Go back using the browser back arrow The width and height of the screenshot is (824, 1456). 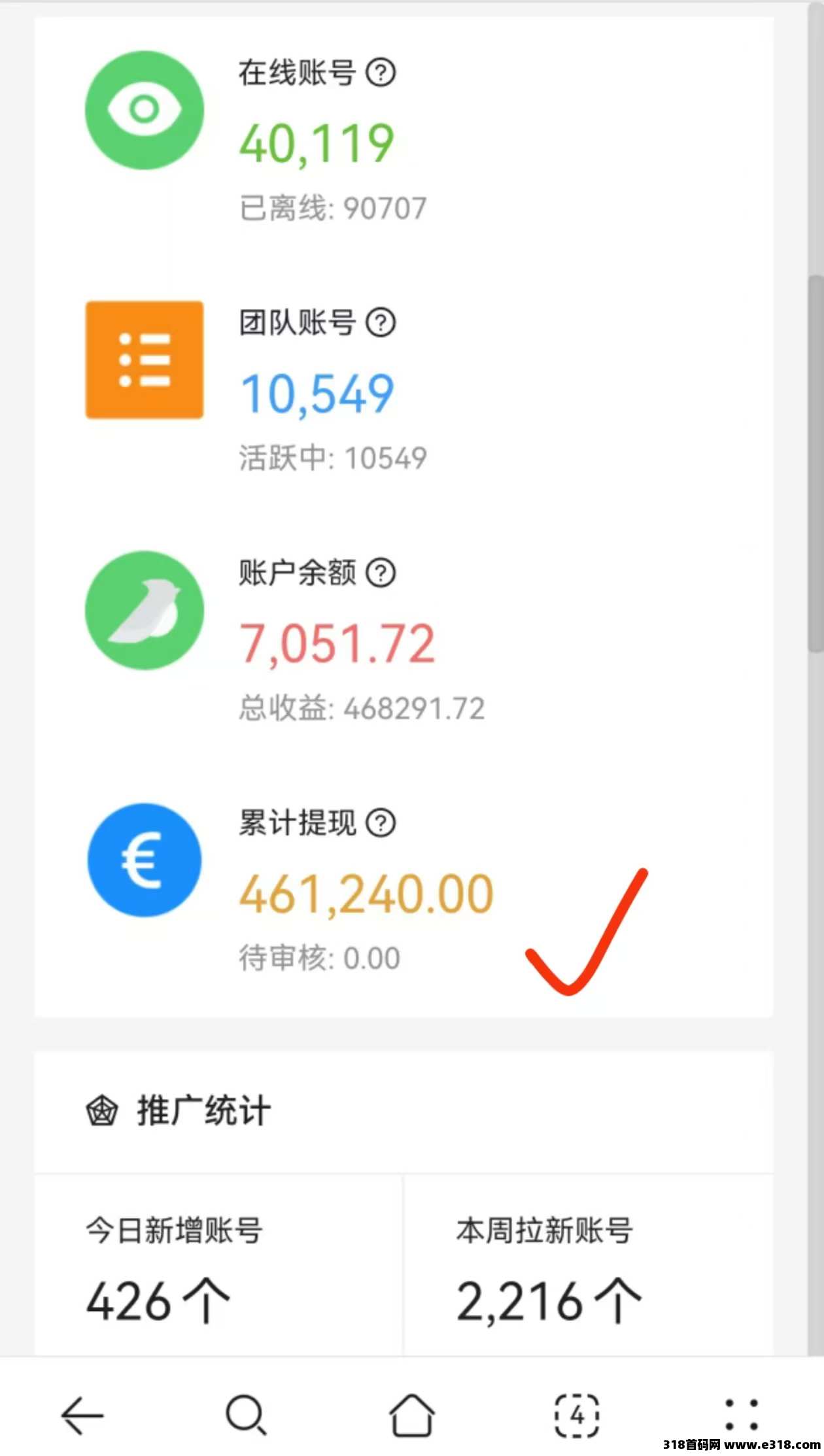coord(82,1415)
